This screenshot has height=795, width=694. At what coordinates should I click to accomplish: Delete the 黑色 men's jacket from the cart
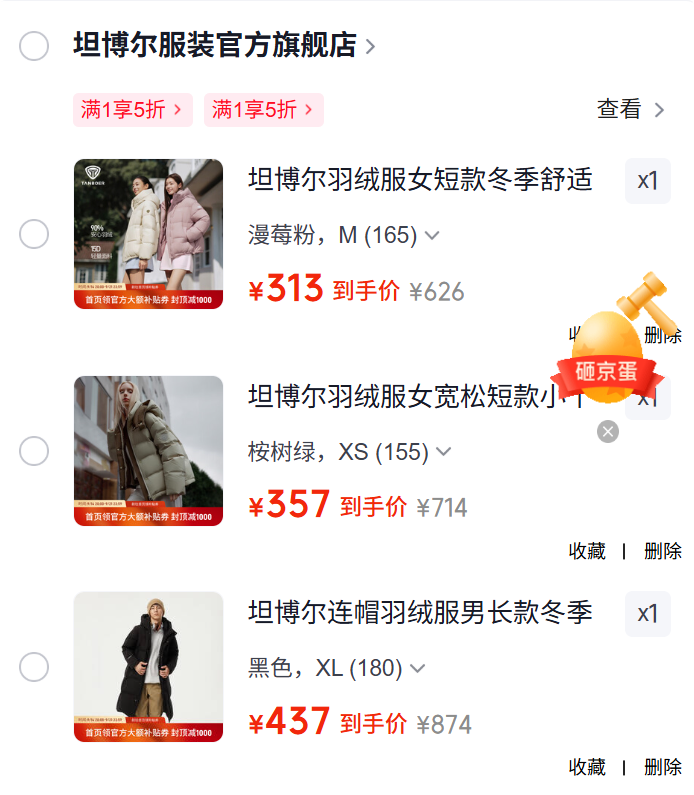pos(663,767)
